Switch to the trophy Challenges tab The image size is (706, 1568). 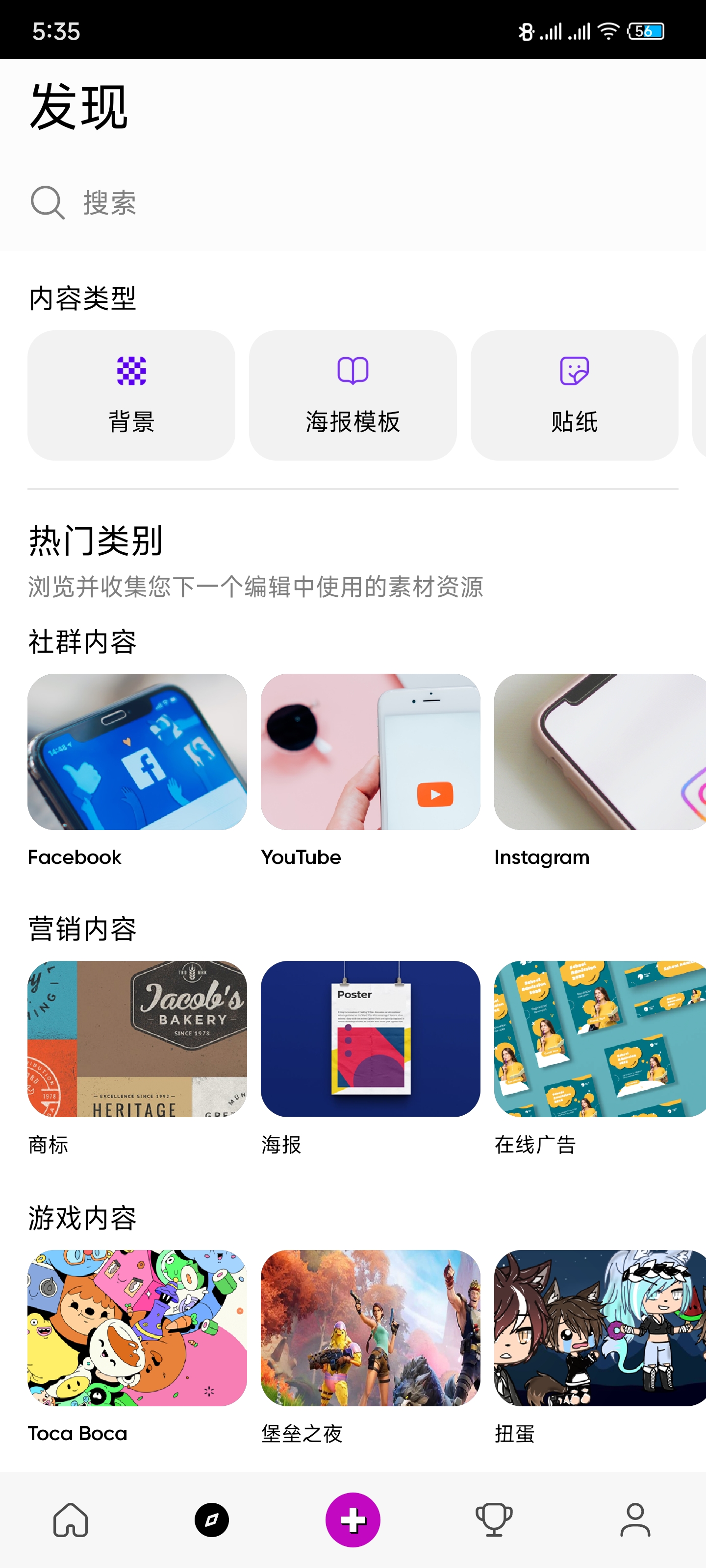pos(494,1520)
